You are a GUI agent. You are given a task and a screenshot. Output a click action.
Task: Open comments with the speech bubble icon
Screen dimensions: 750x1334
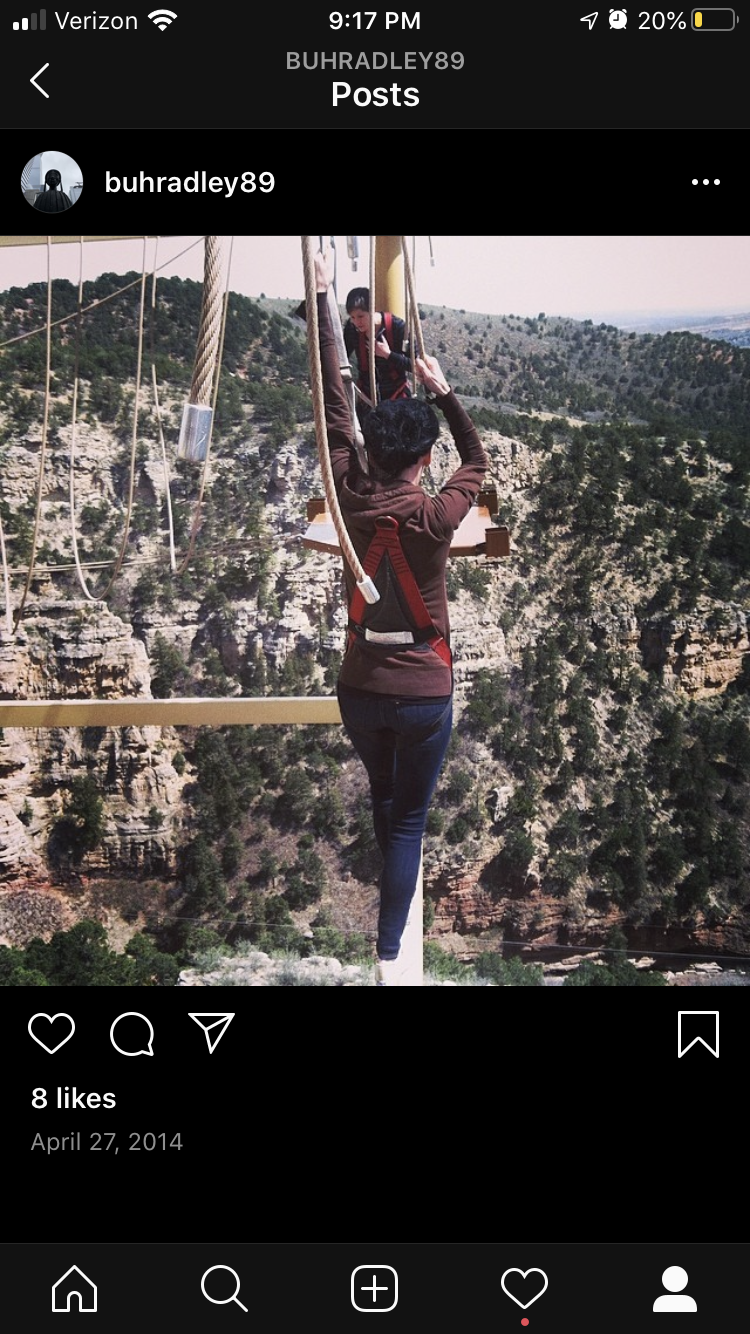[132, 1034]
